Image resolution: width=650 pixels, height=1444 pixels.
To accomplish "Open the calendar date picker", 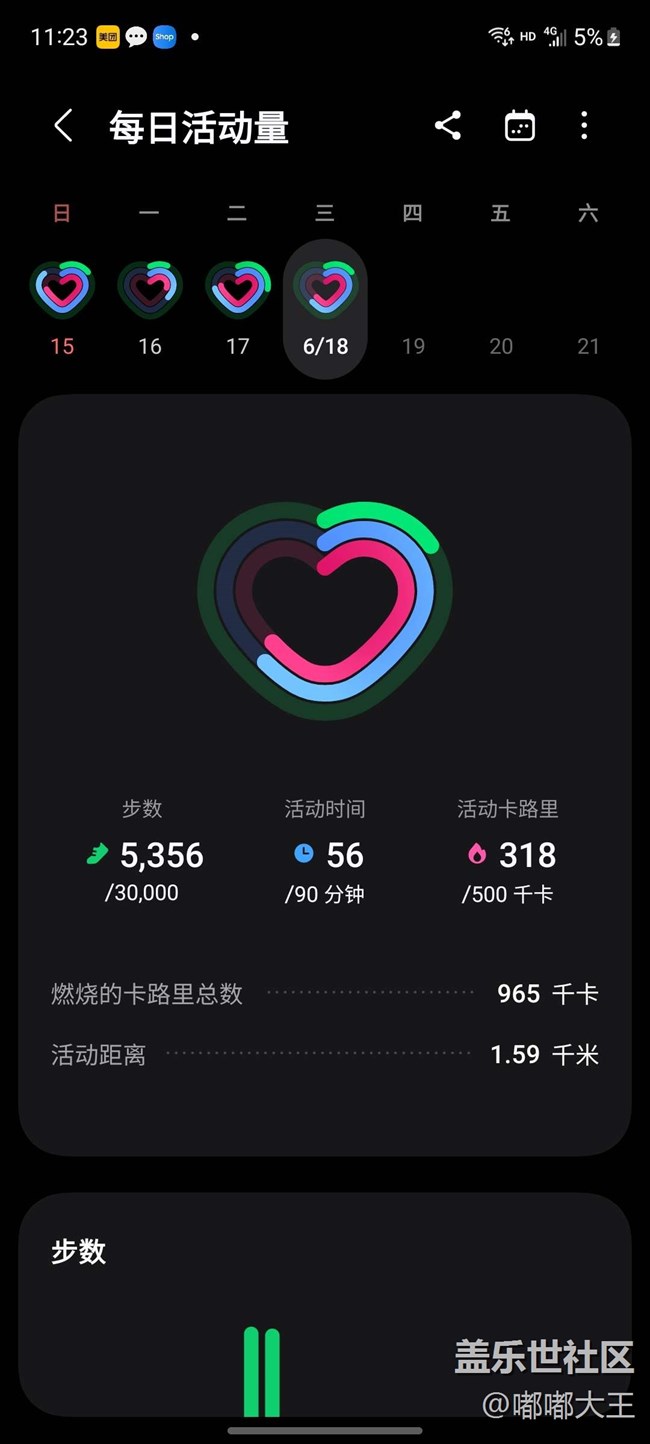I will tap(519, 126).
